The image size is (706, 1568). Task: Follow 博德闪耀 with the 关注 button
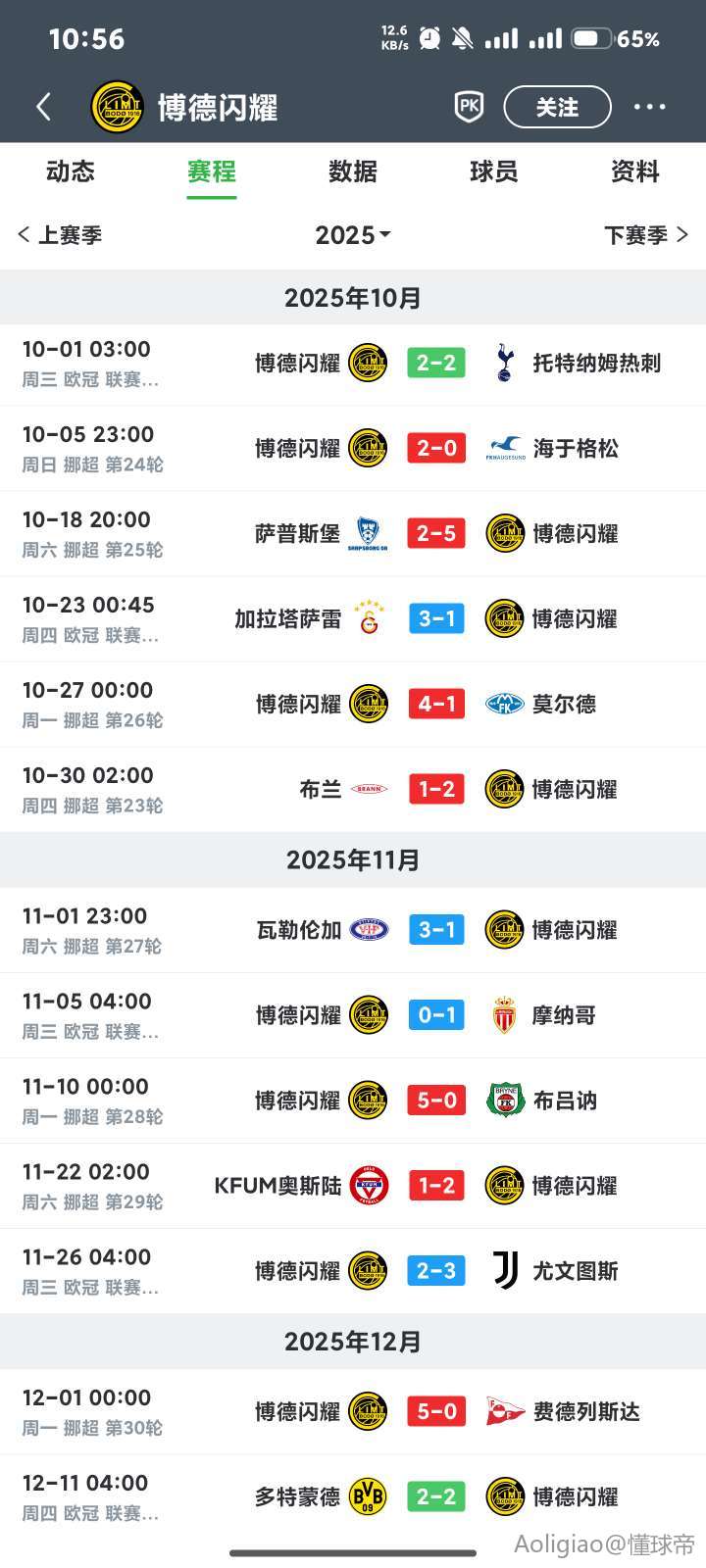[x=557, y=107]
